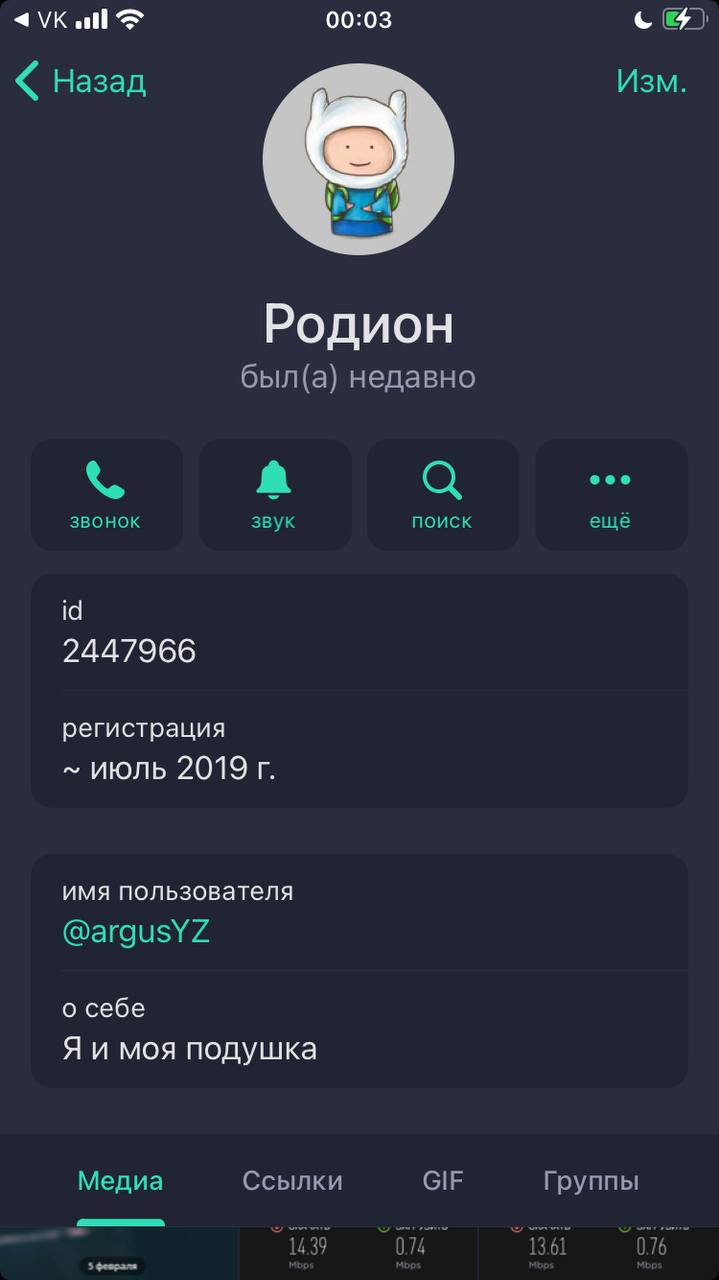Switch to the Ссылки tab
The height and width of the screenshot is (1280, 719).
[292, 1181]
